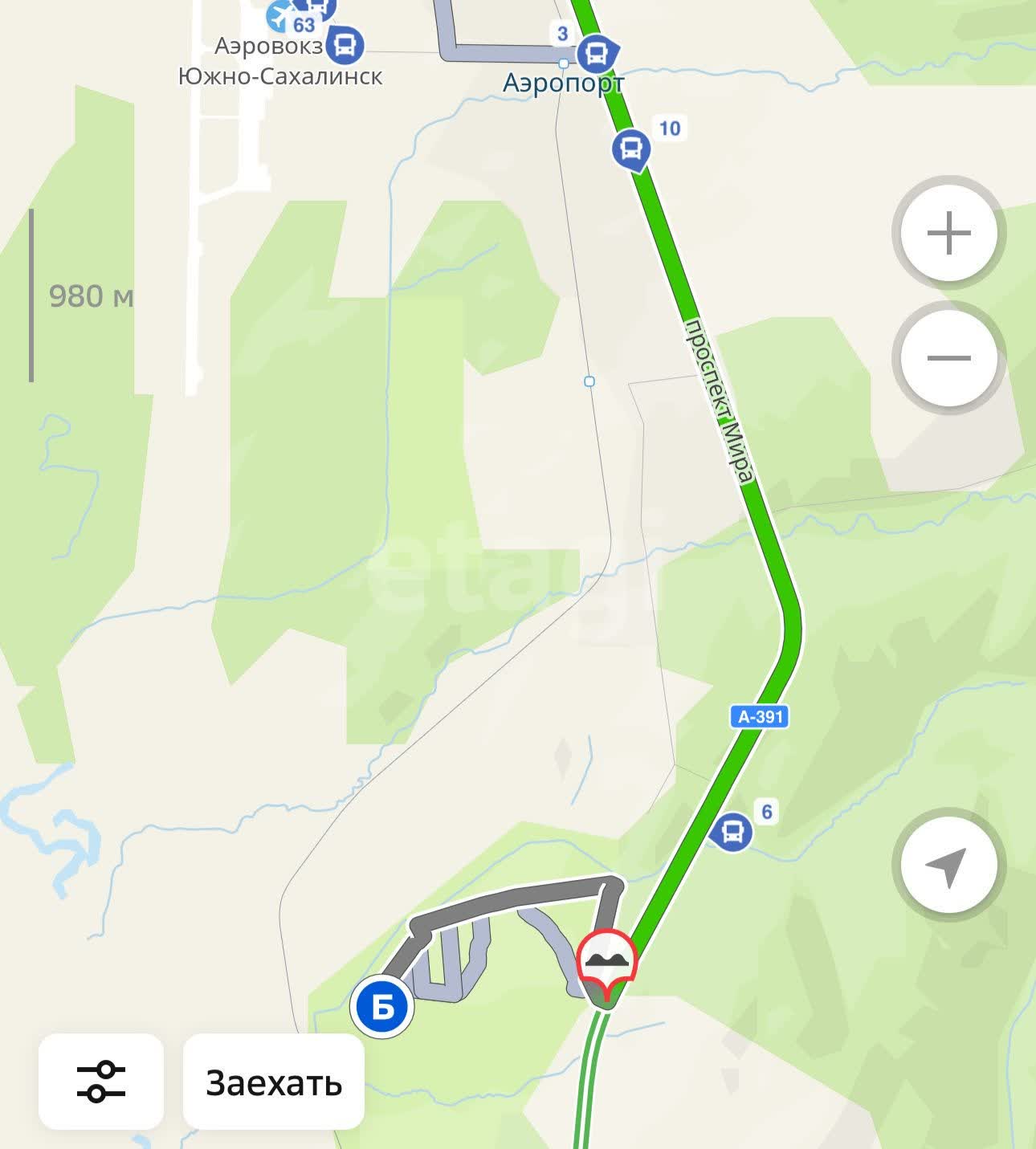Center map on my current location
The height and width of the screenshot is (1149, 1036).
[x=948, y=867]
